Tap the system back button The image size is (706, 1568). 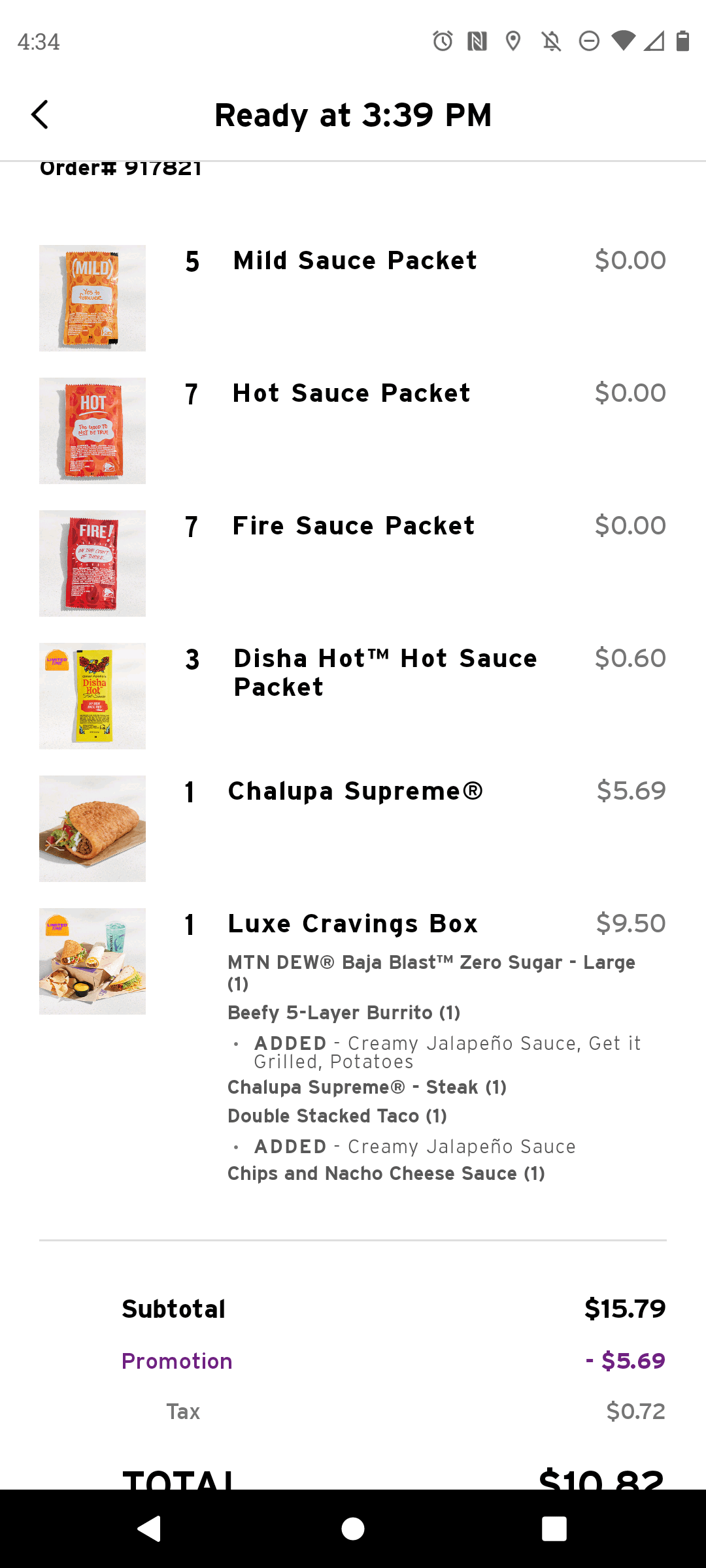click(x=150, y=1529)
